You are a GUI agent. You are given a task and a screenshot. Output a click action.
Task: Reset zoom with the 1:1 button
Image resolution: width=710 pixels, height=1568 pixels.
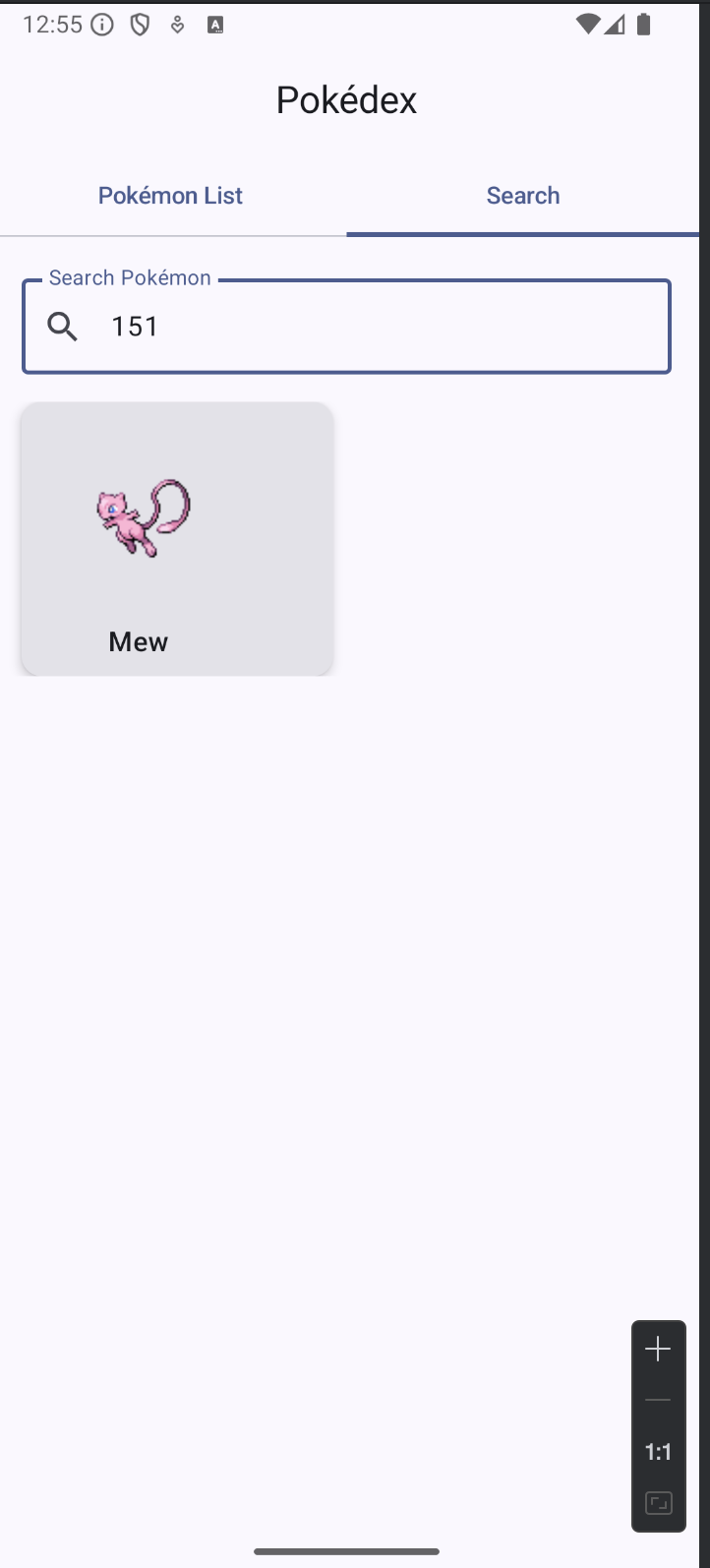click(x=658, y=1452)
